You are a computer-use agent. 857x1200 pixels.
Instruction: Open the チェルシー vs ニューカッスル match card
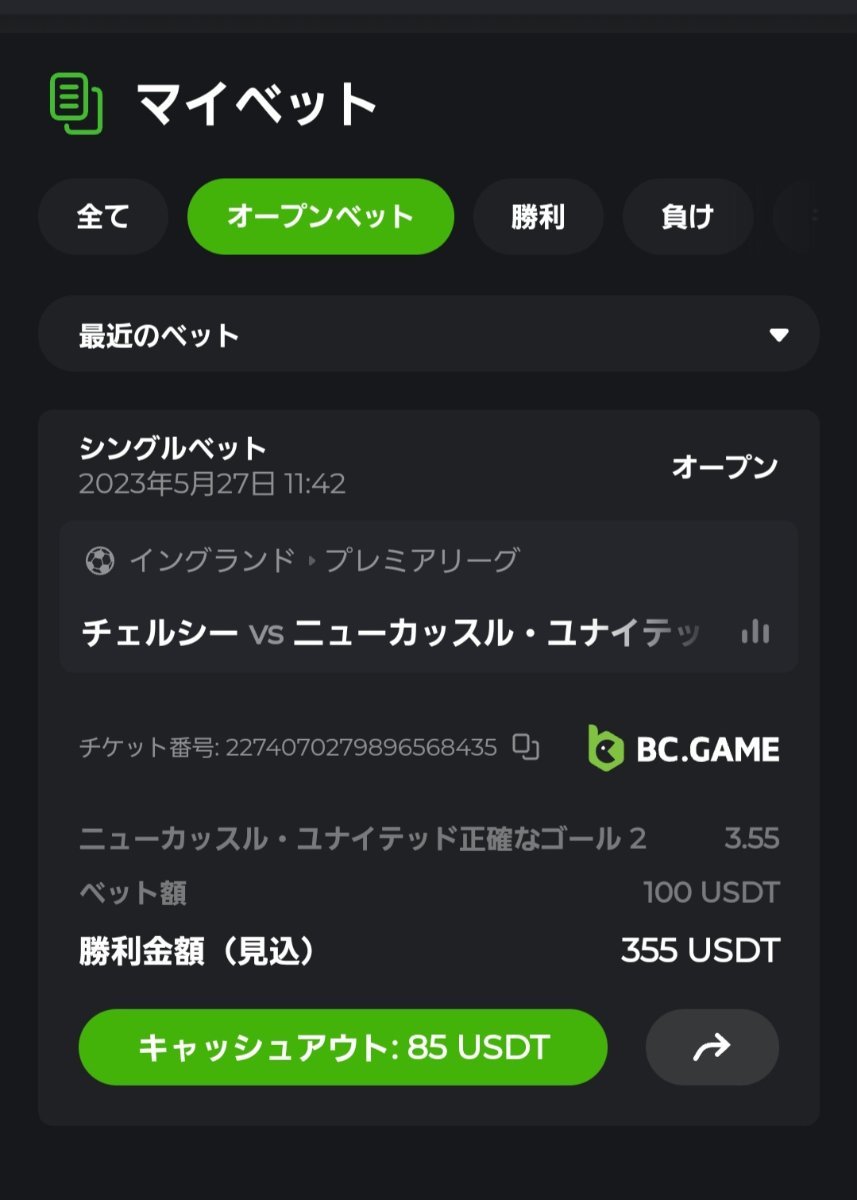coord(390,633)
